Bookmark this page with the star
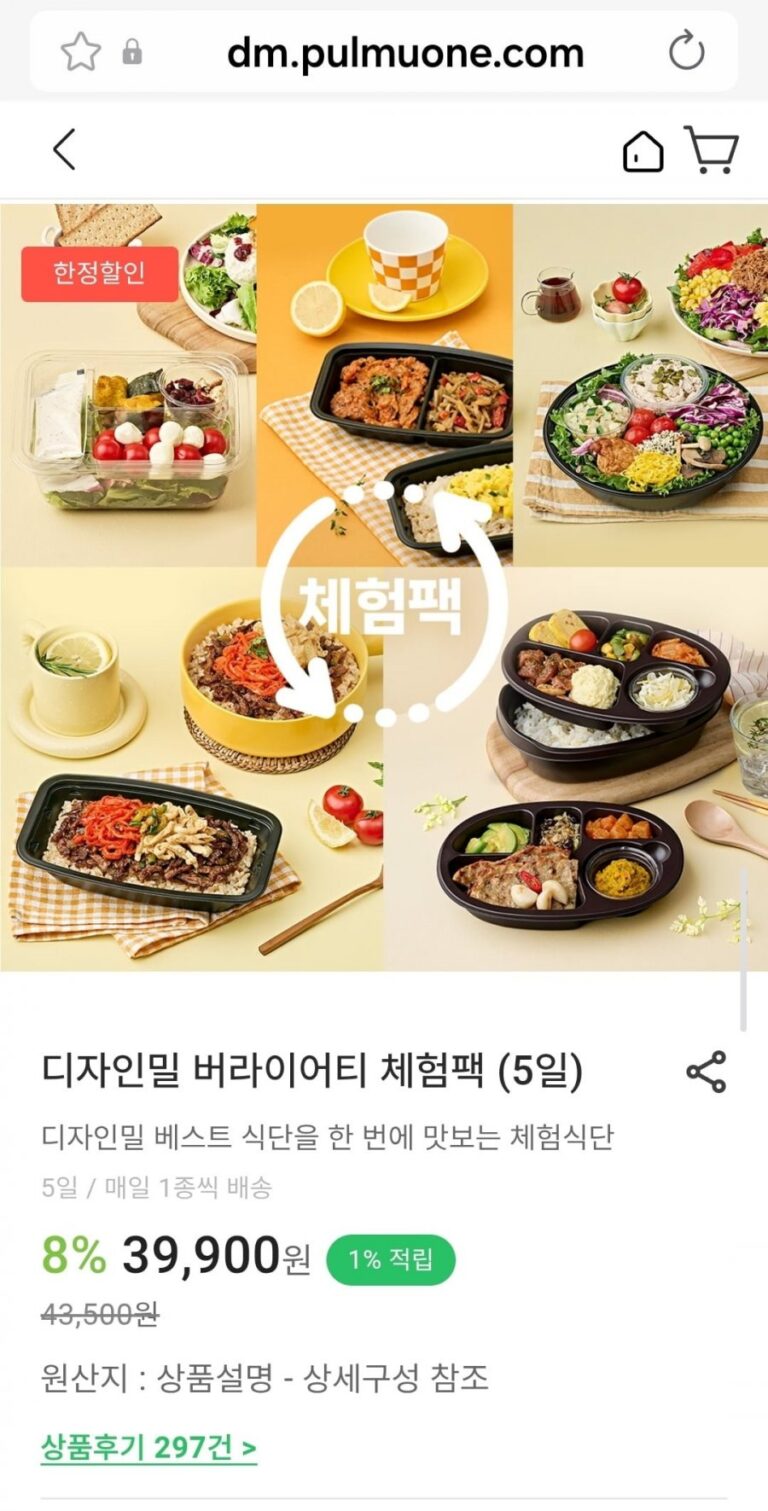This screenshot has width=768, height=1511. pos(80,52)
